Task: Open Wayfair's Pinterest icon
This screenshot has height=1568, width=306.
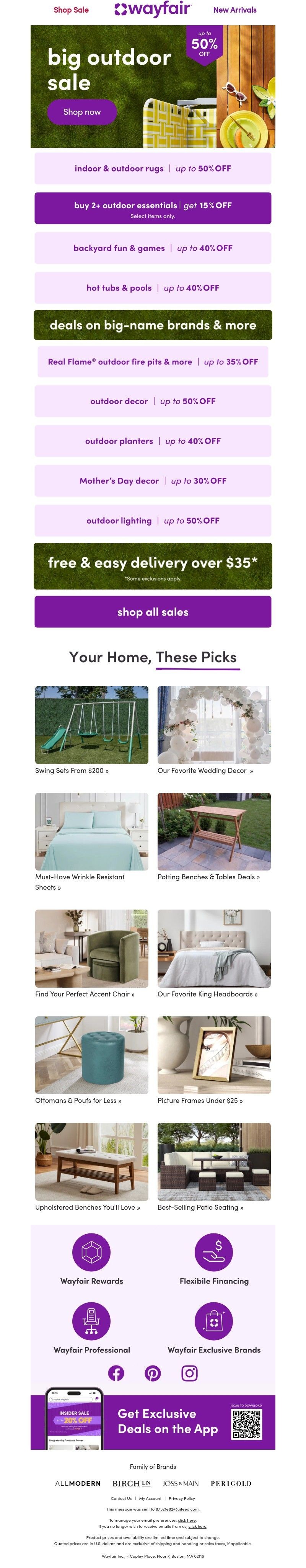Action: (153, 1373)
